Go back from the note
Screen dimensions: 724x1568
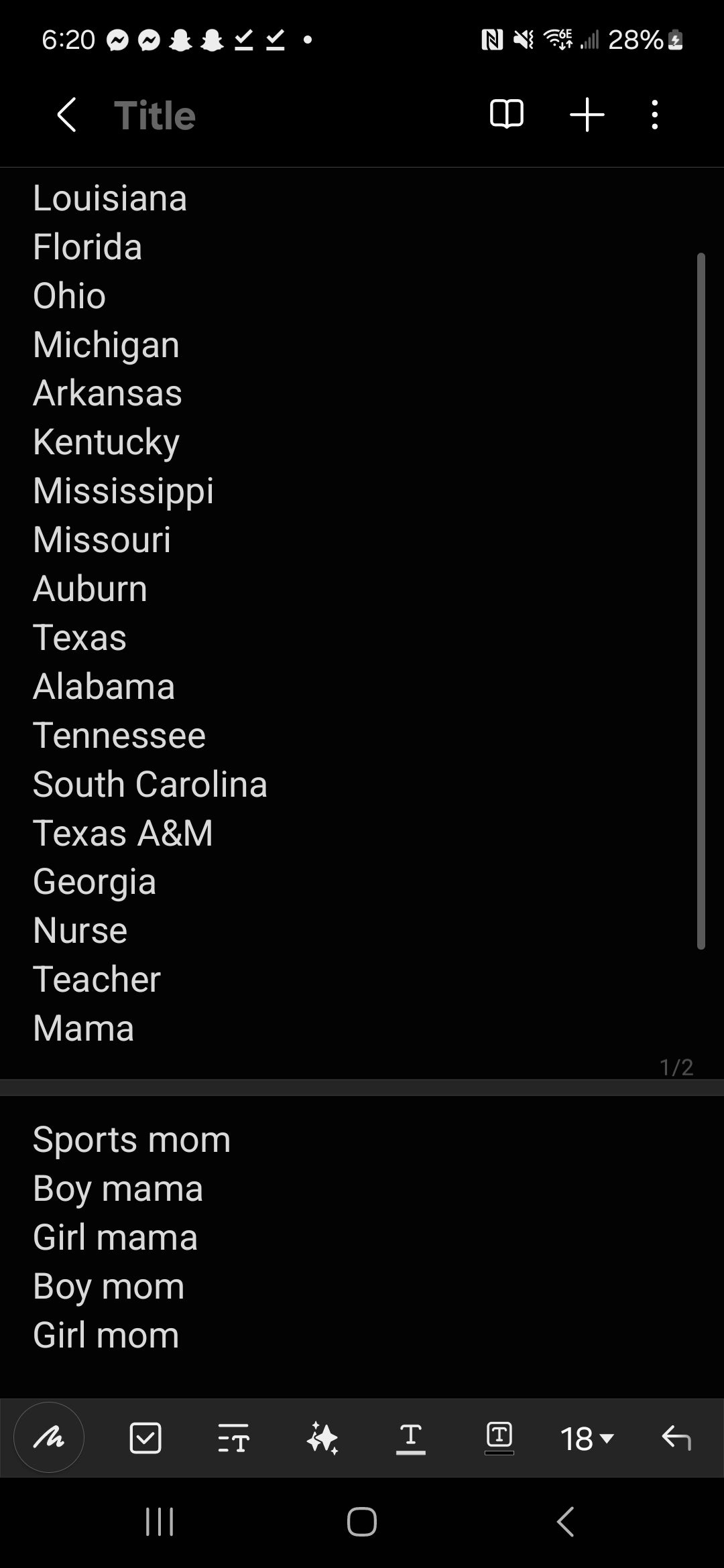pyautogui.click(x=66, y=115)
